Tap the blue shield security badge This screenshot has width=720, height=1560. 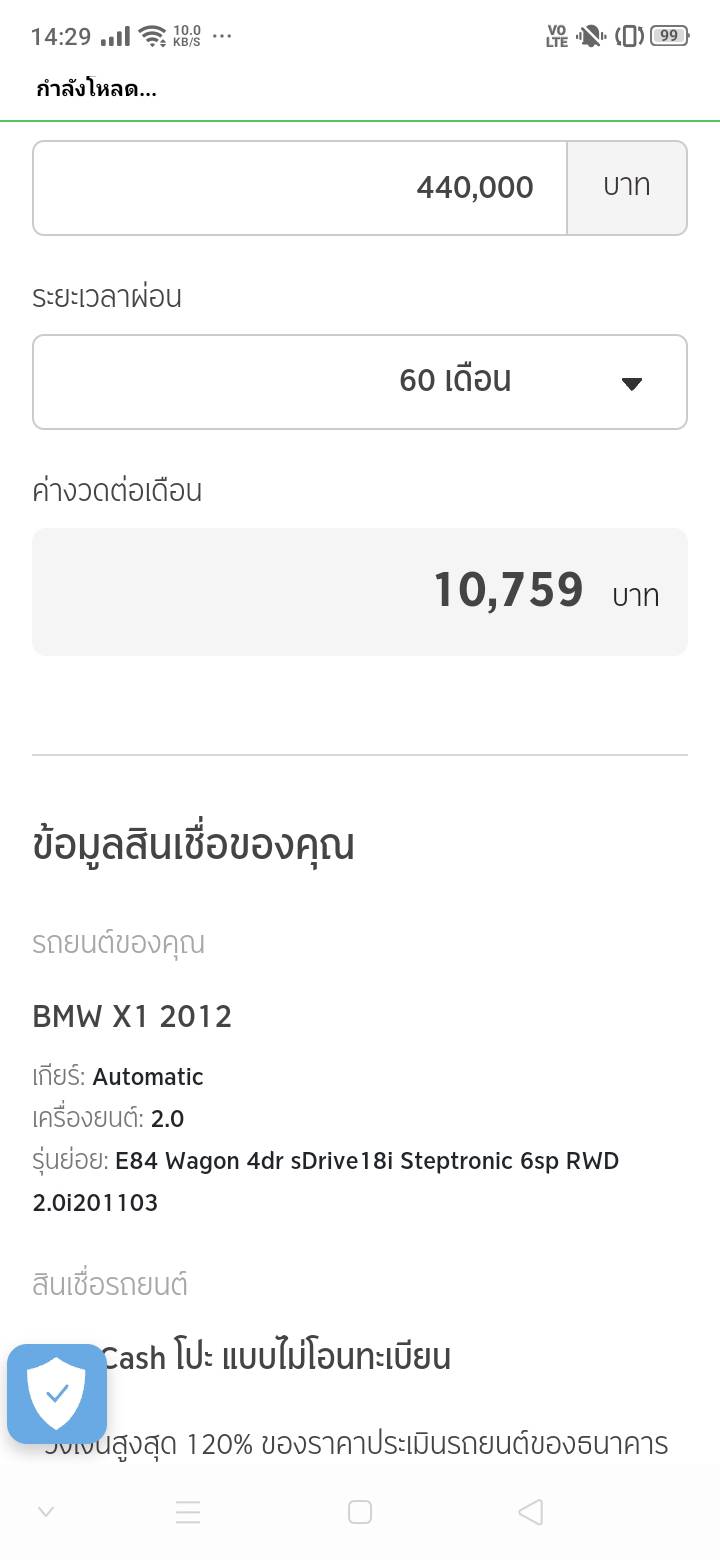pyautogui.click(x=57, y=1393)
